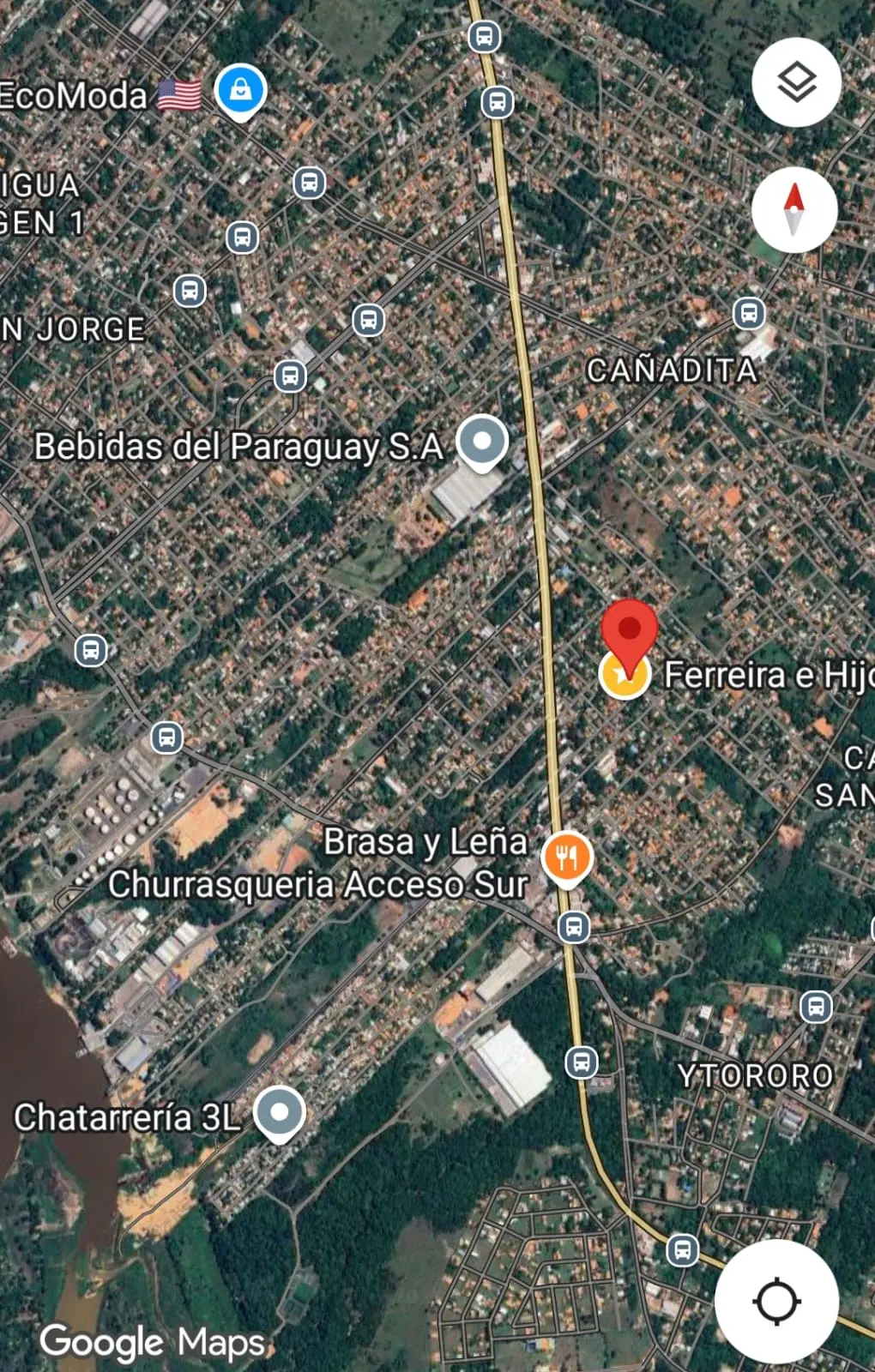This screenshot has width=875, height=1372.
Task: Tap the compass to reset orientation
Action: [x=794, y=209]
